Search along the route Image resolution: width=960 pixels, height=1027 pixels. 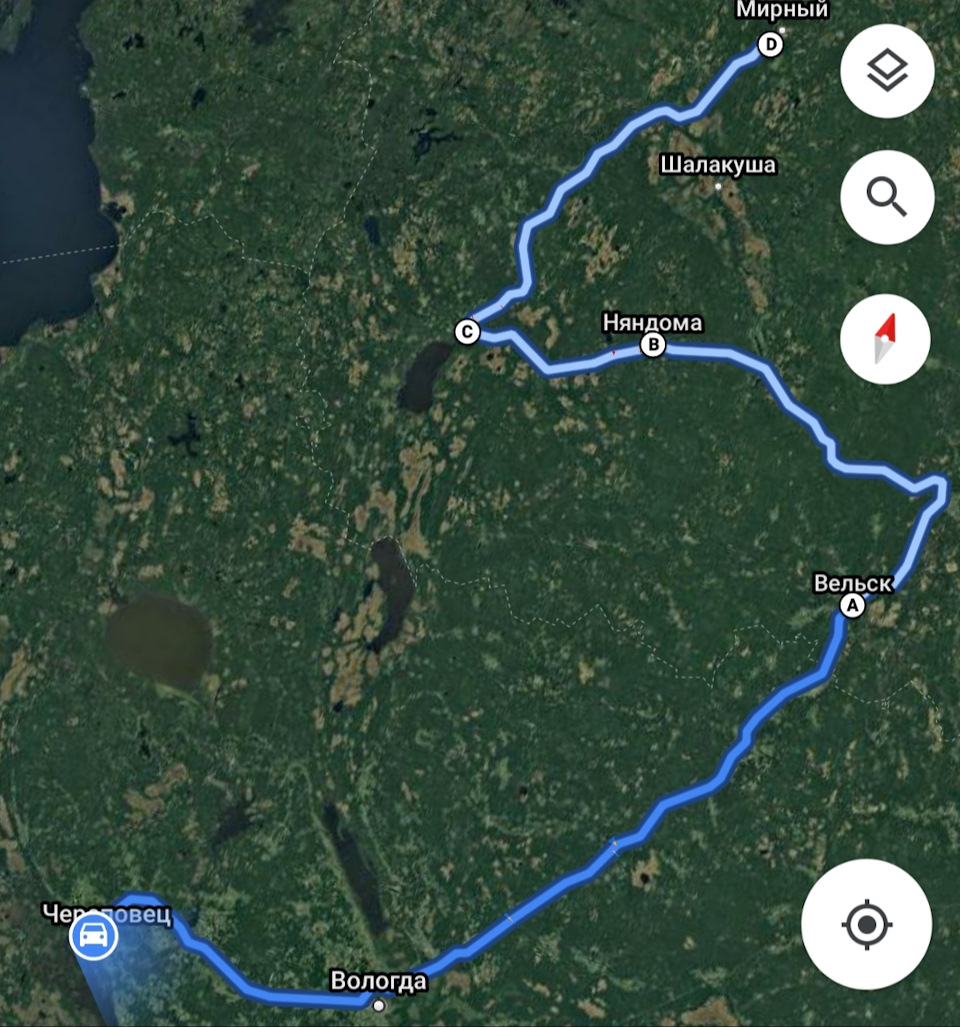(x=887, y=198)
